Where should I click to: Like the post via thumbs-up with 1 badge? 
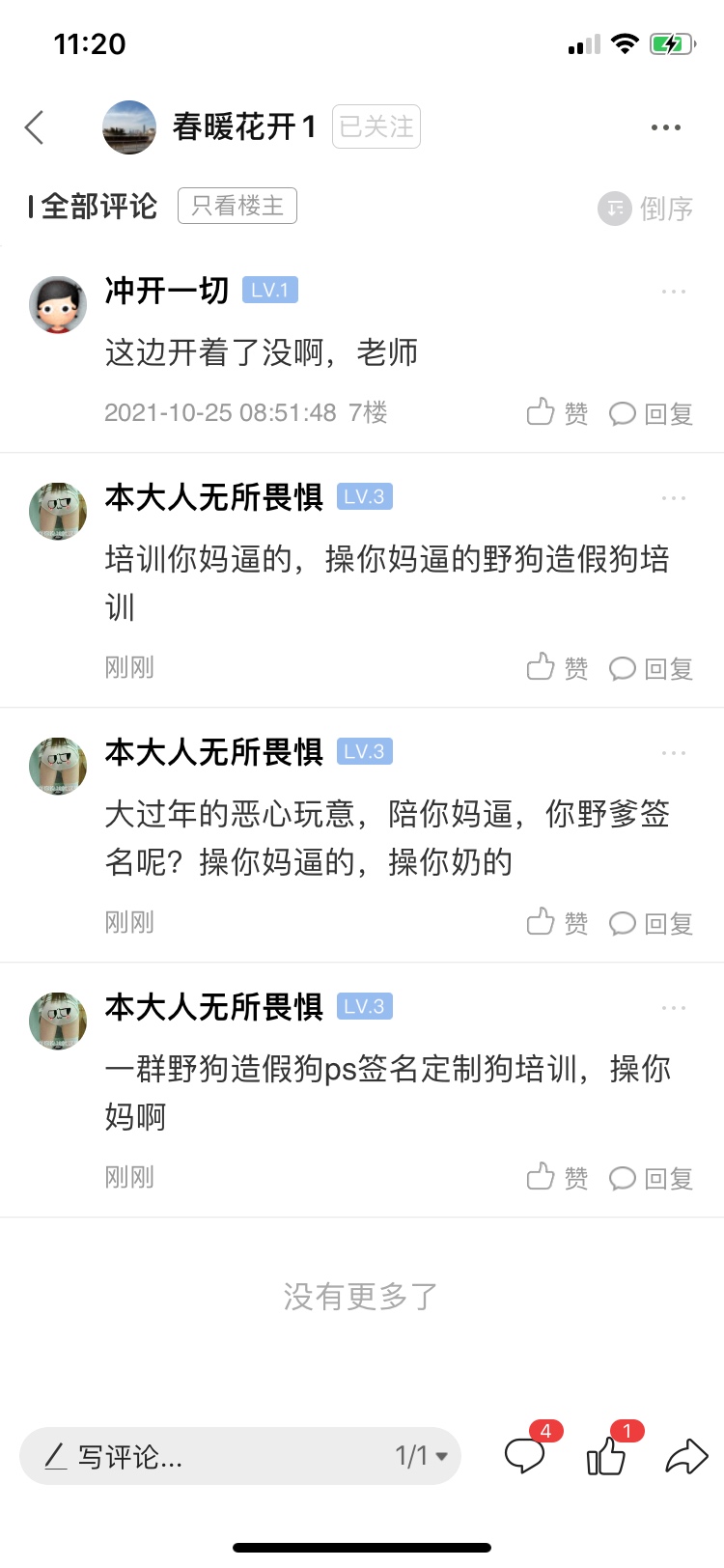[607, 1454]
